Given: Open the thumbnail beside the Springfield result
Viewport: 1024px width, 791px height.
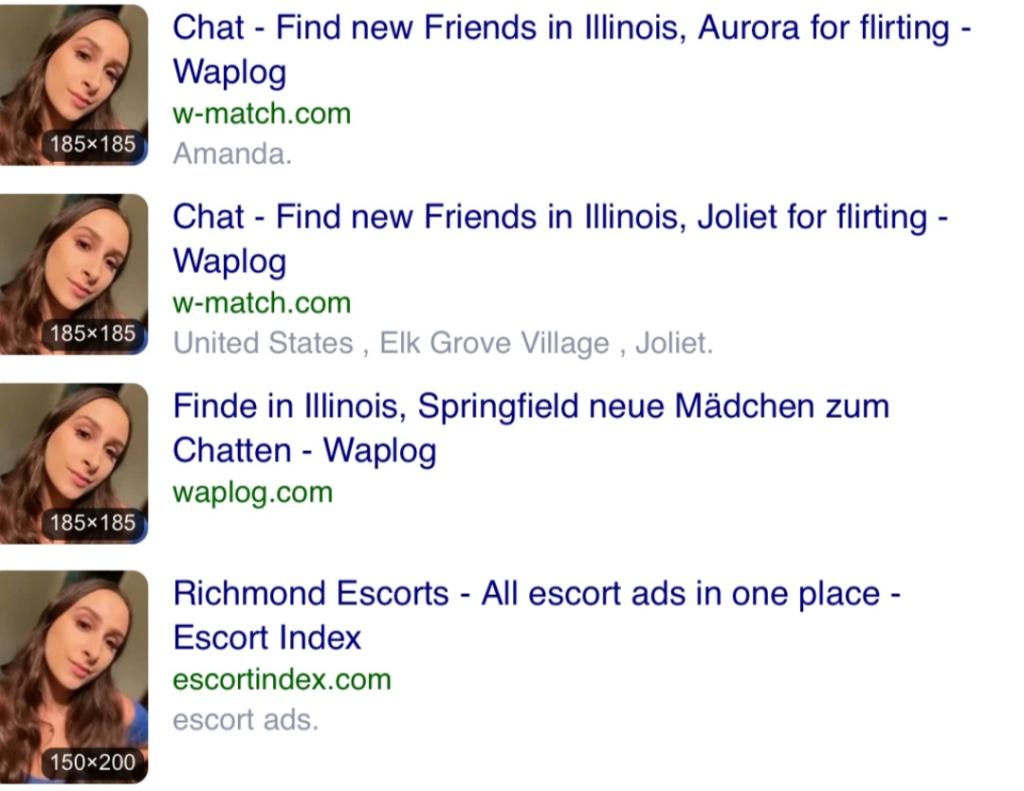Looking at the screenshot, I should [x=74, y=463].
